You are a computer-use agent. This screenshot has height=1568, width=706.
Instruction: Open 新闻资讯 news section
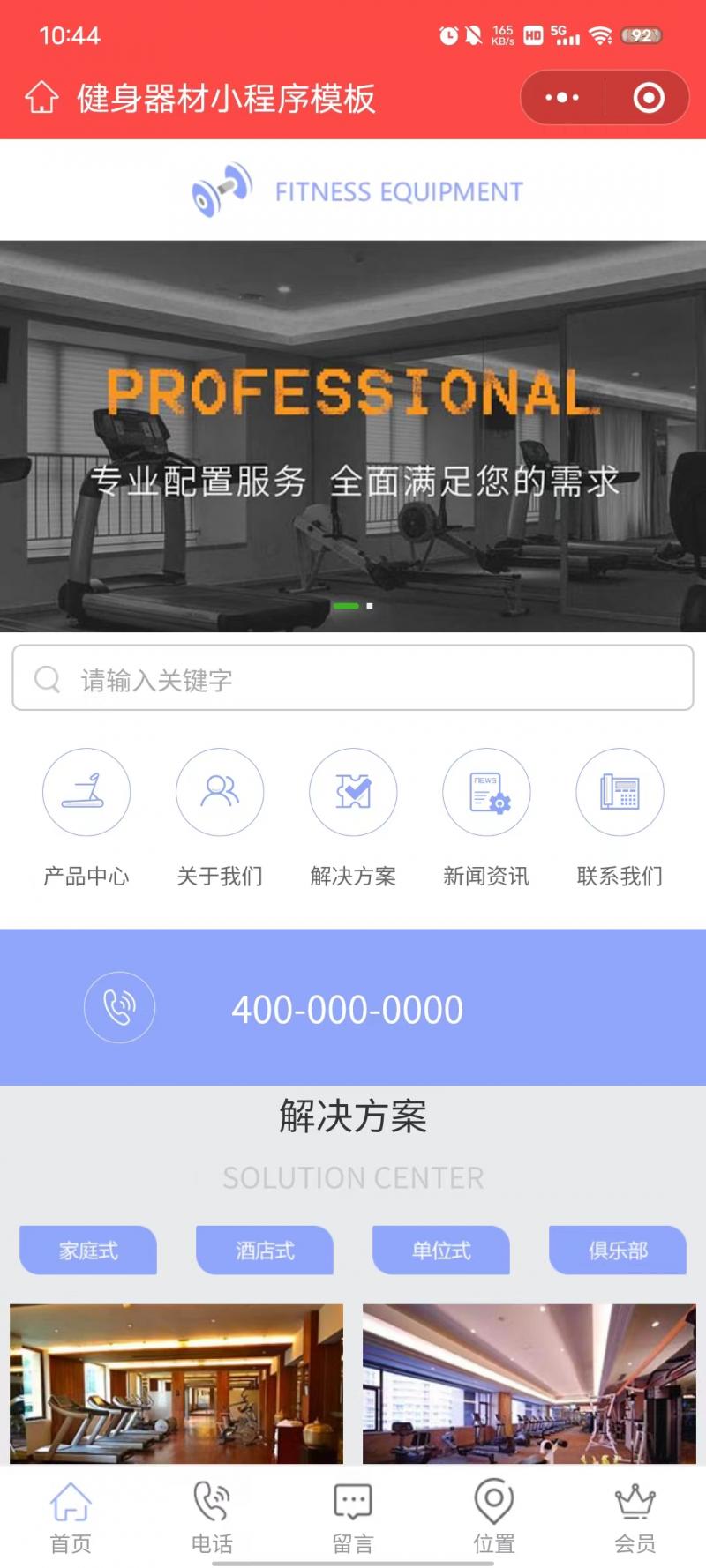pyautogui.click(x=486, y=793)
